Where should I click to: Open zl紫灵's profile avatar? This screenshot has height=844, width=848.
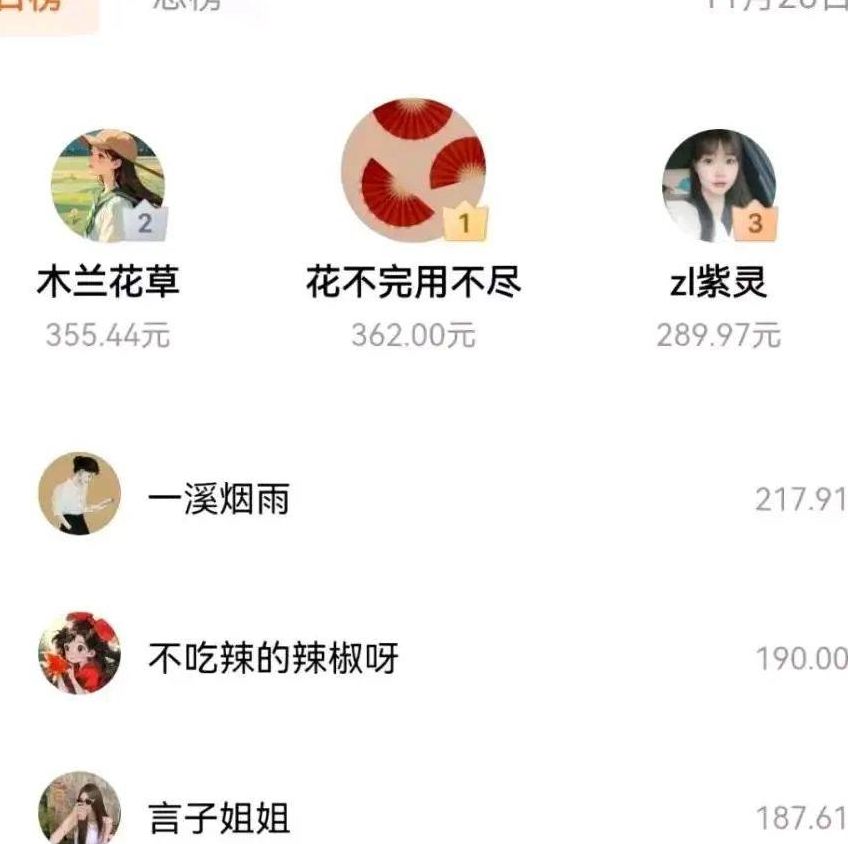(x=718, y=186)
